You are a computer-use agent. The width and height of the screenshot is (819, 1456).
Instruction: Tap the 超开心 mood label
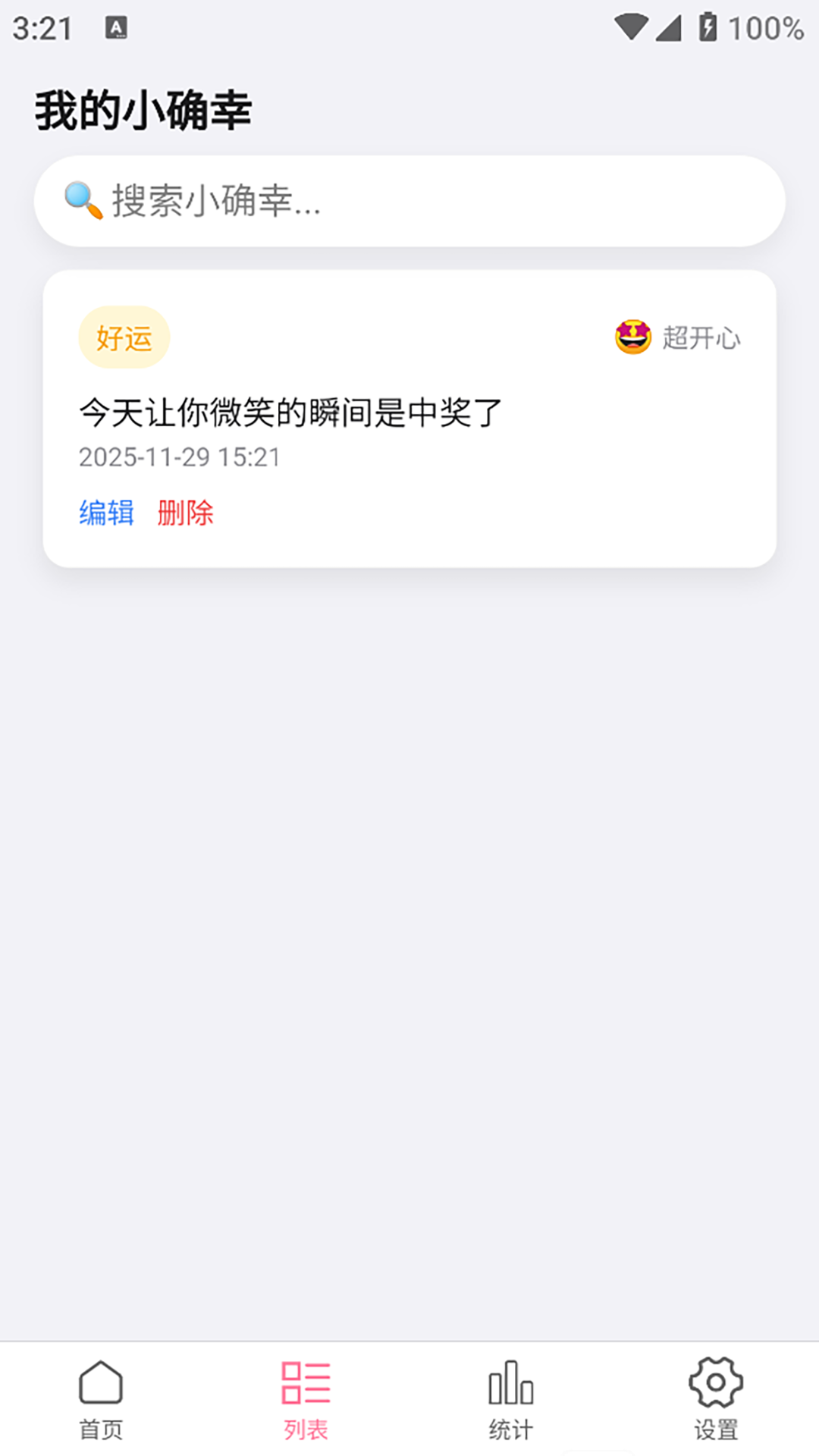701,339
